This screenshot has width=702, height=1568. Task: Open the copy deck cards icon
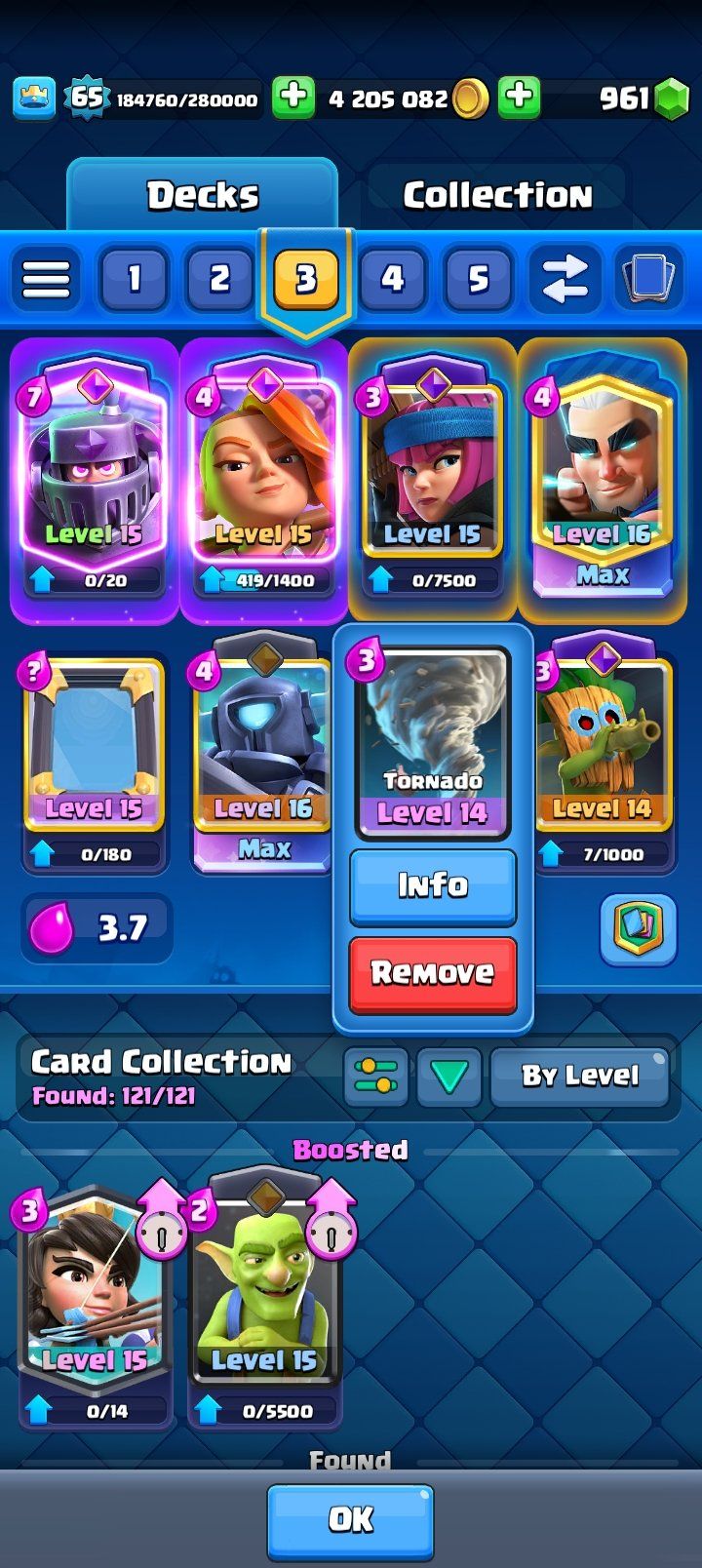tap(649, 280)
